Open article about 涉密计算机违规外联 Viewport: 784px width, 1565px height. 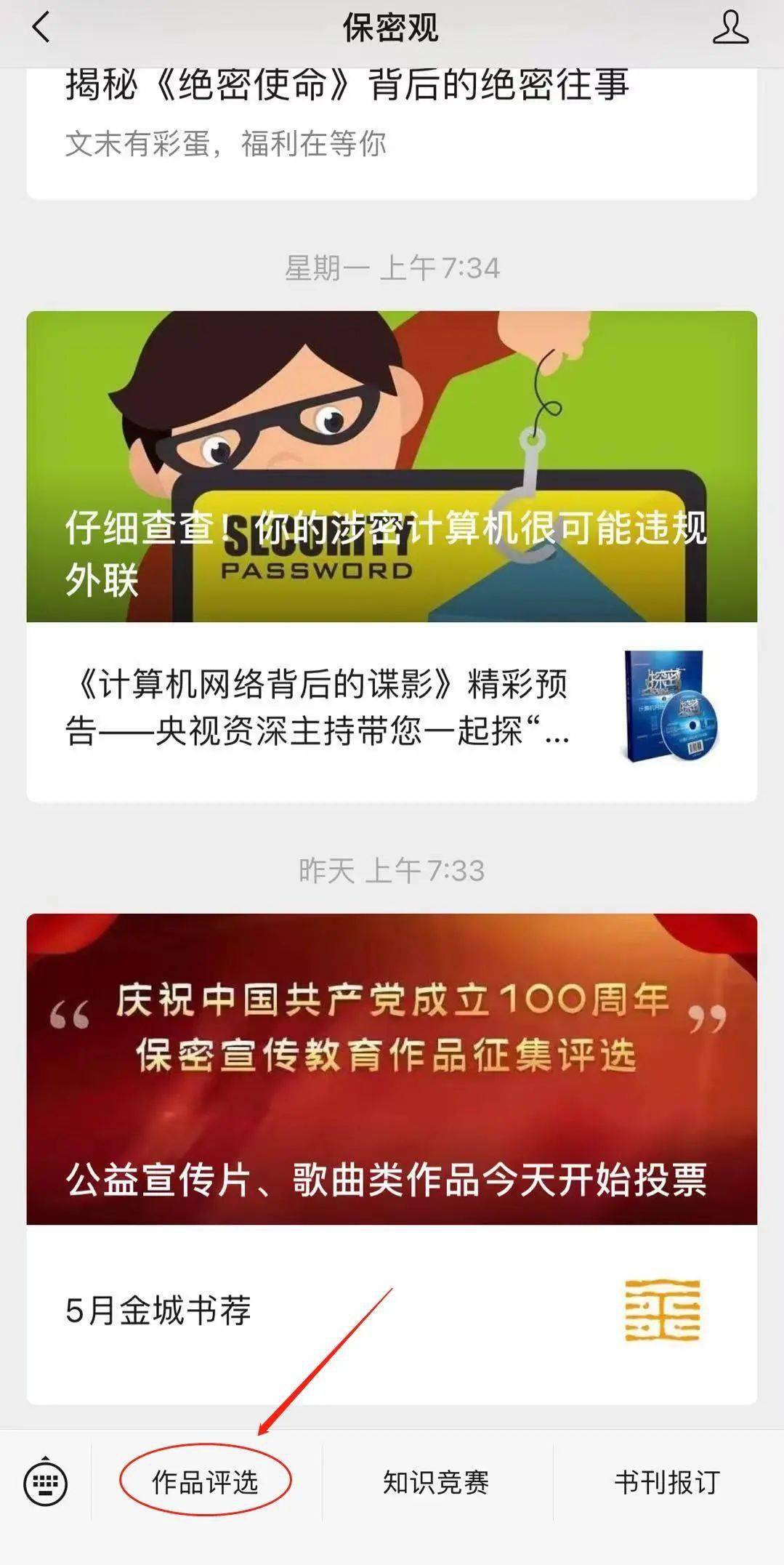(x=391, y=466)
